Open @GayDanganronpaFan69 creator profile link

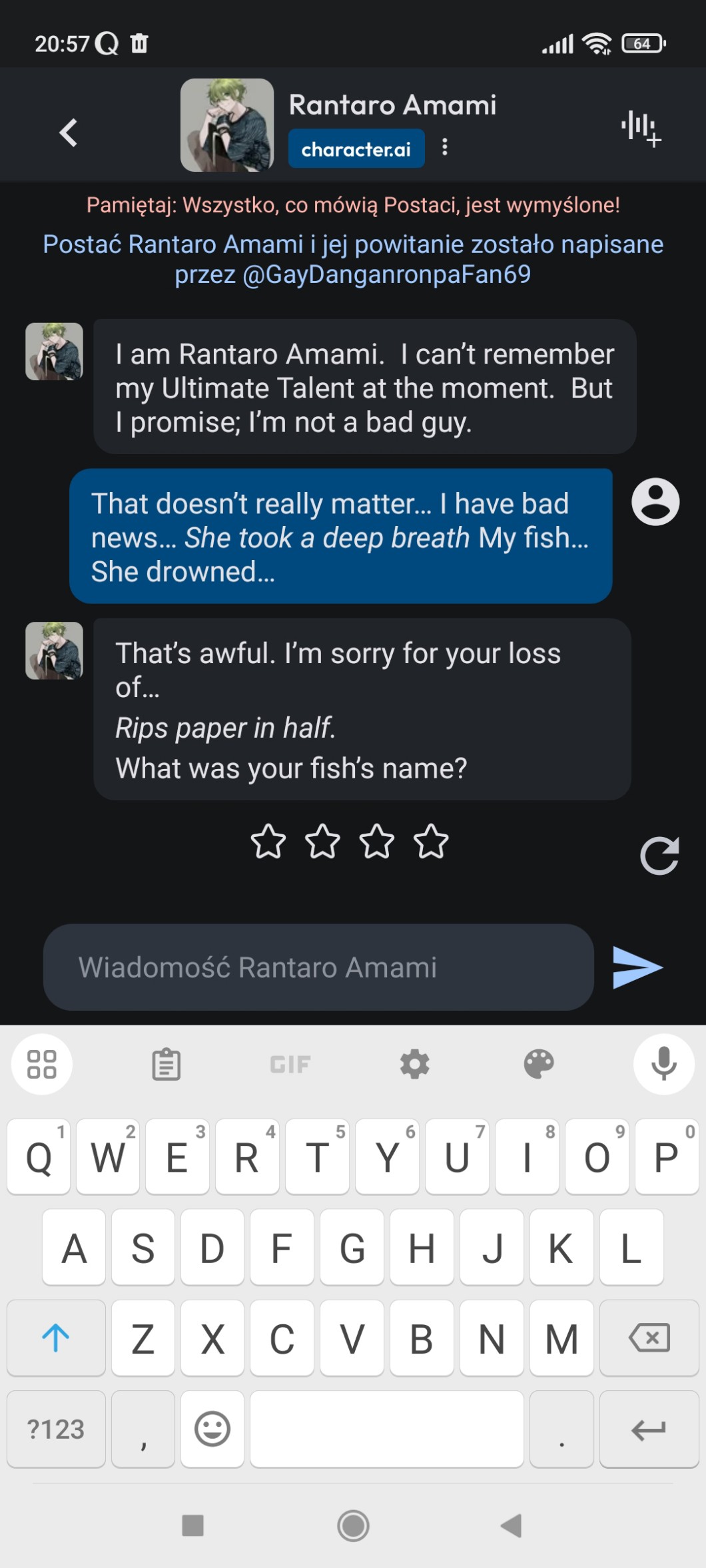point(386,274)
